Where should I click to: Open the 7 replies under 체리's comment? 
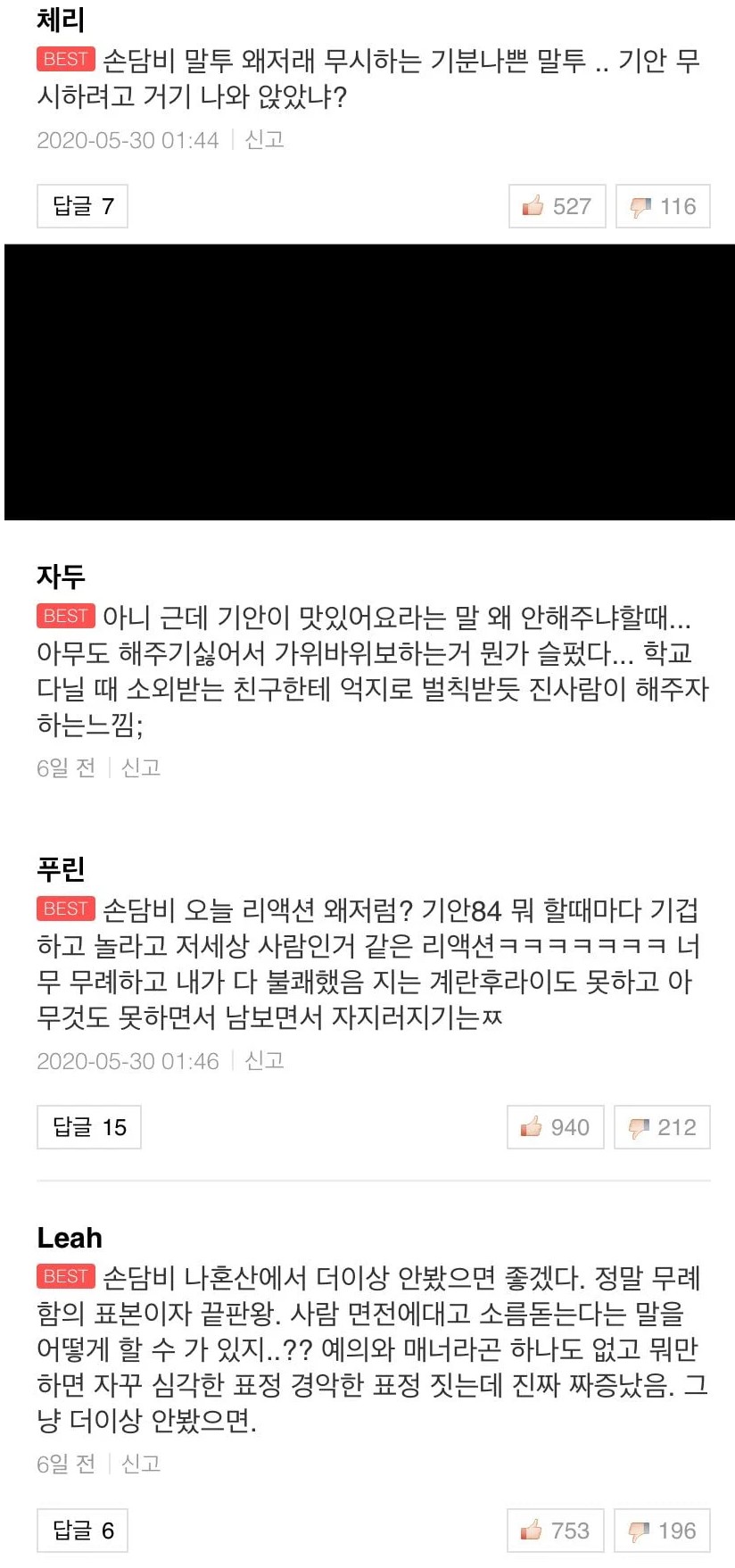[82, 206]
